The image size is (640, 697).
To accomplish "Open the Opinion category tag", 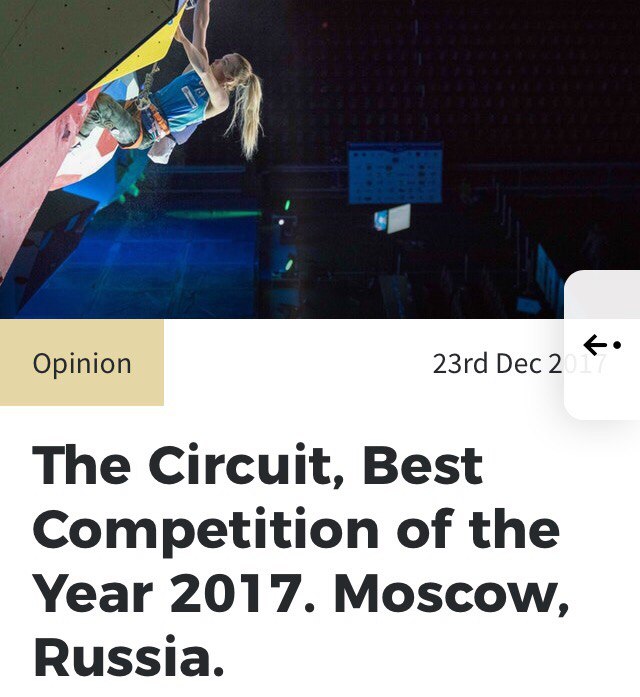I will (82, 363).
